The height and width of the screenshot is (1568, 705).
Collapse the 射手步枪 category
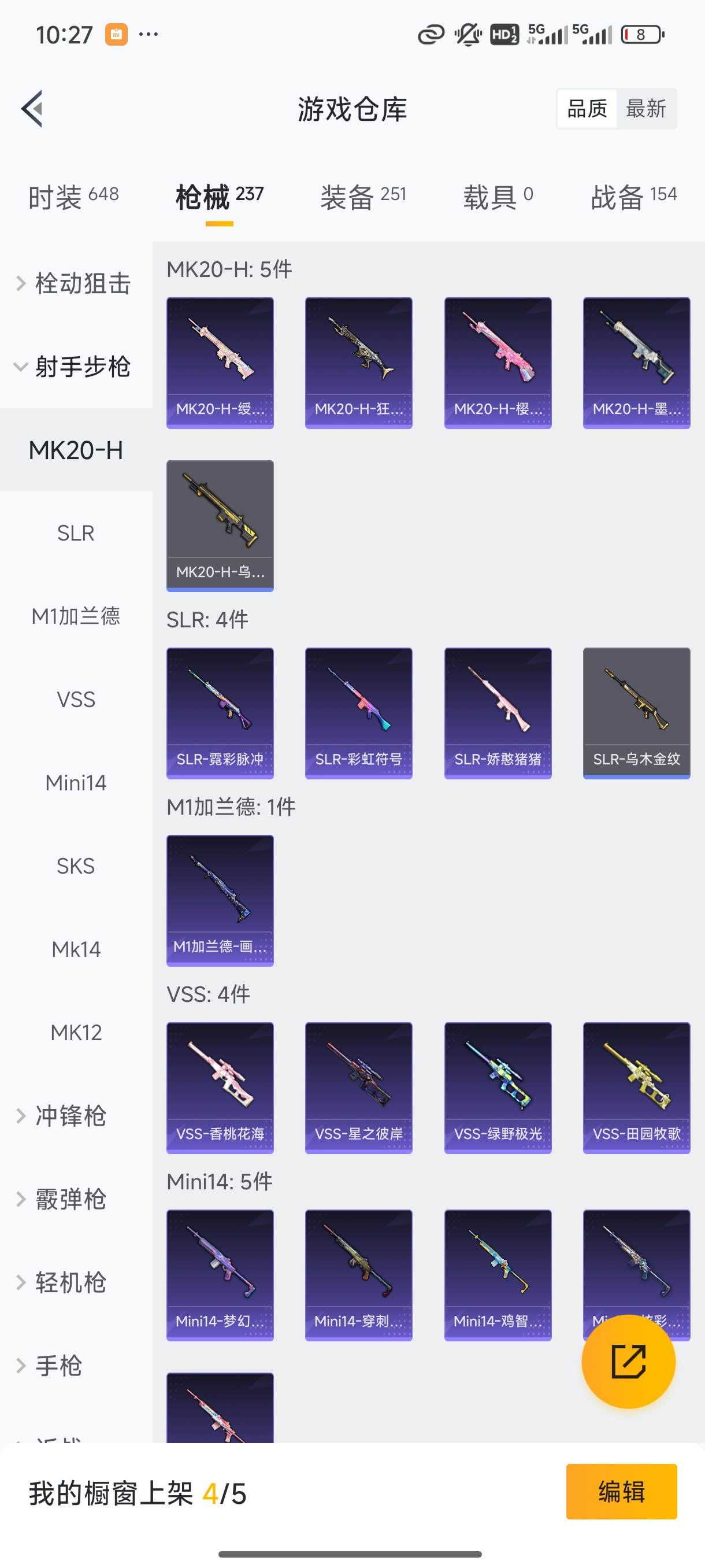click(x=76, y=367)
